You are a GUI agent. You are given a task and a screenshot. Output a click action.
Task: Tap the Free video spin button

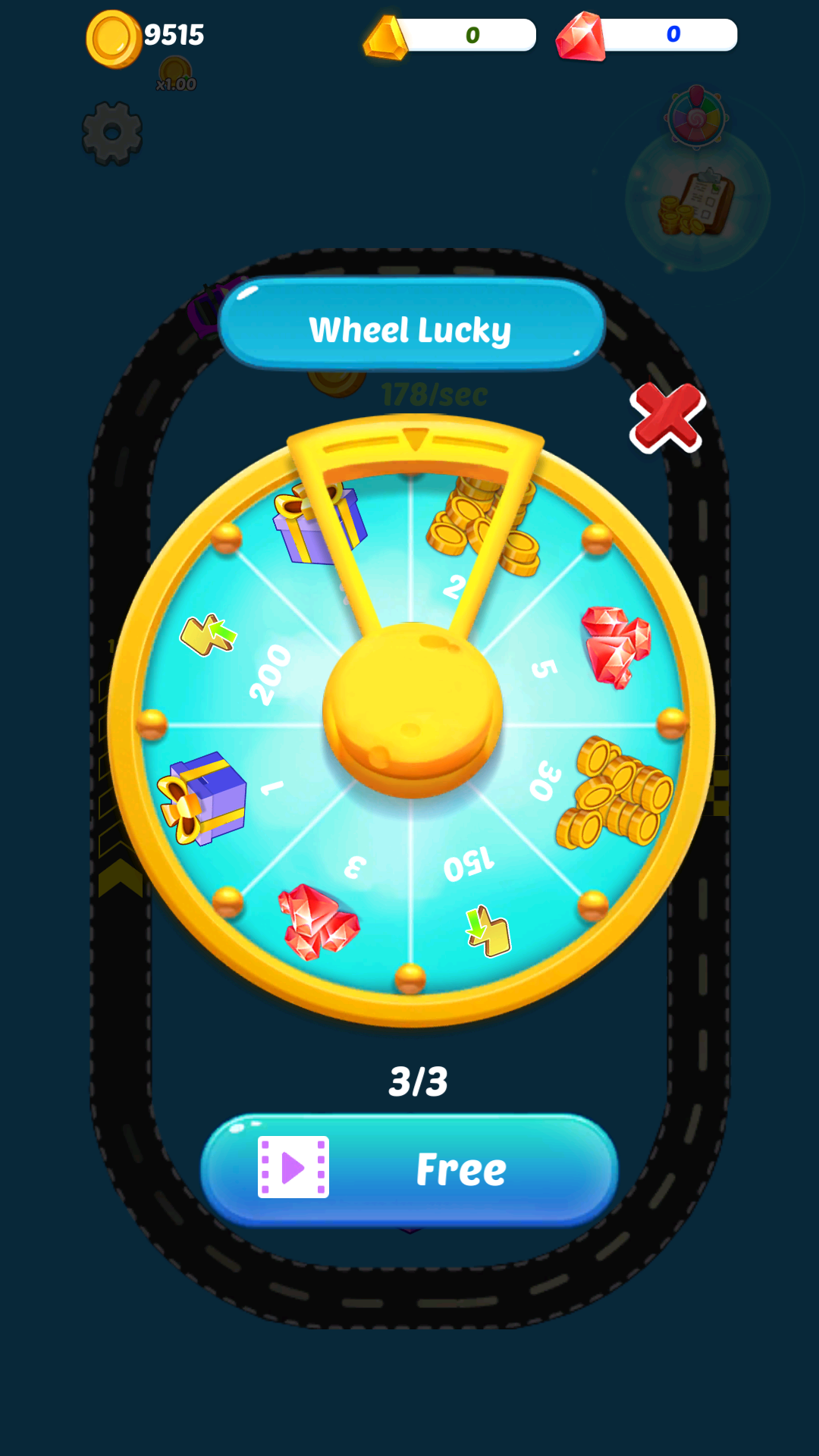coord(409,1169)
